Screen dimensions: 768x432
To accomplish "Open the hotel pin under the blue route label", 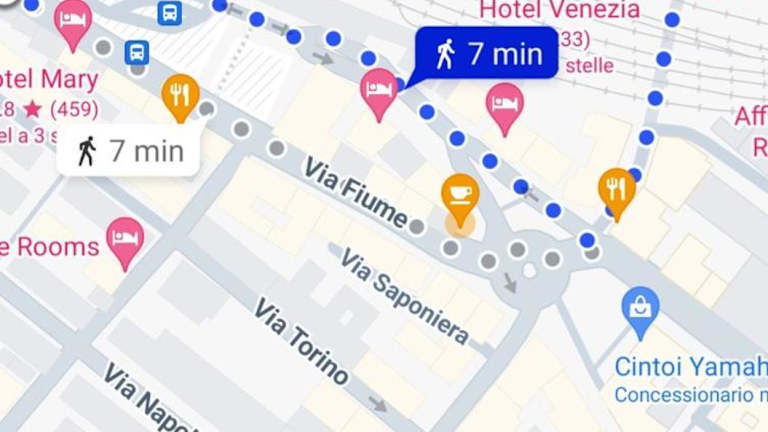I will (378, 91).
